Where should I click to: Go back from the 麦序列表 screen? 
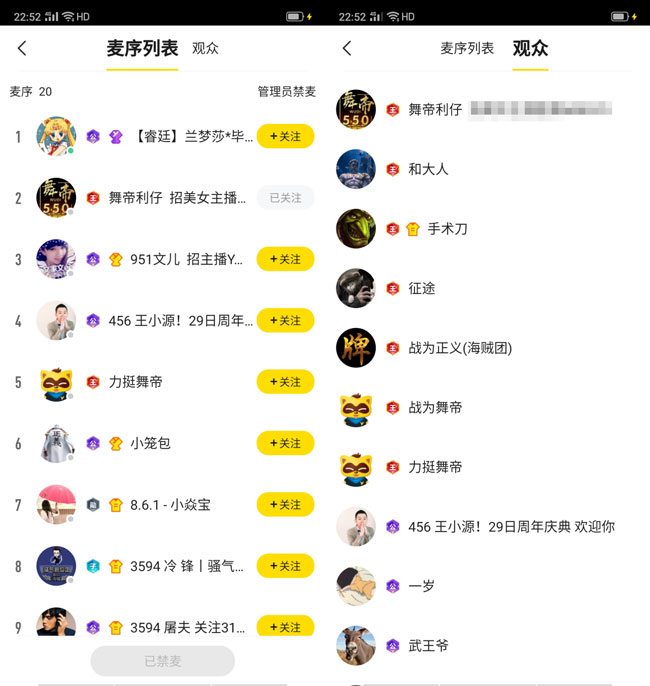pyautogui.click(x=22, y=48)
